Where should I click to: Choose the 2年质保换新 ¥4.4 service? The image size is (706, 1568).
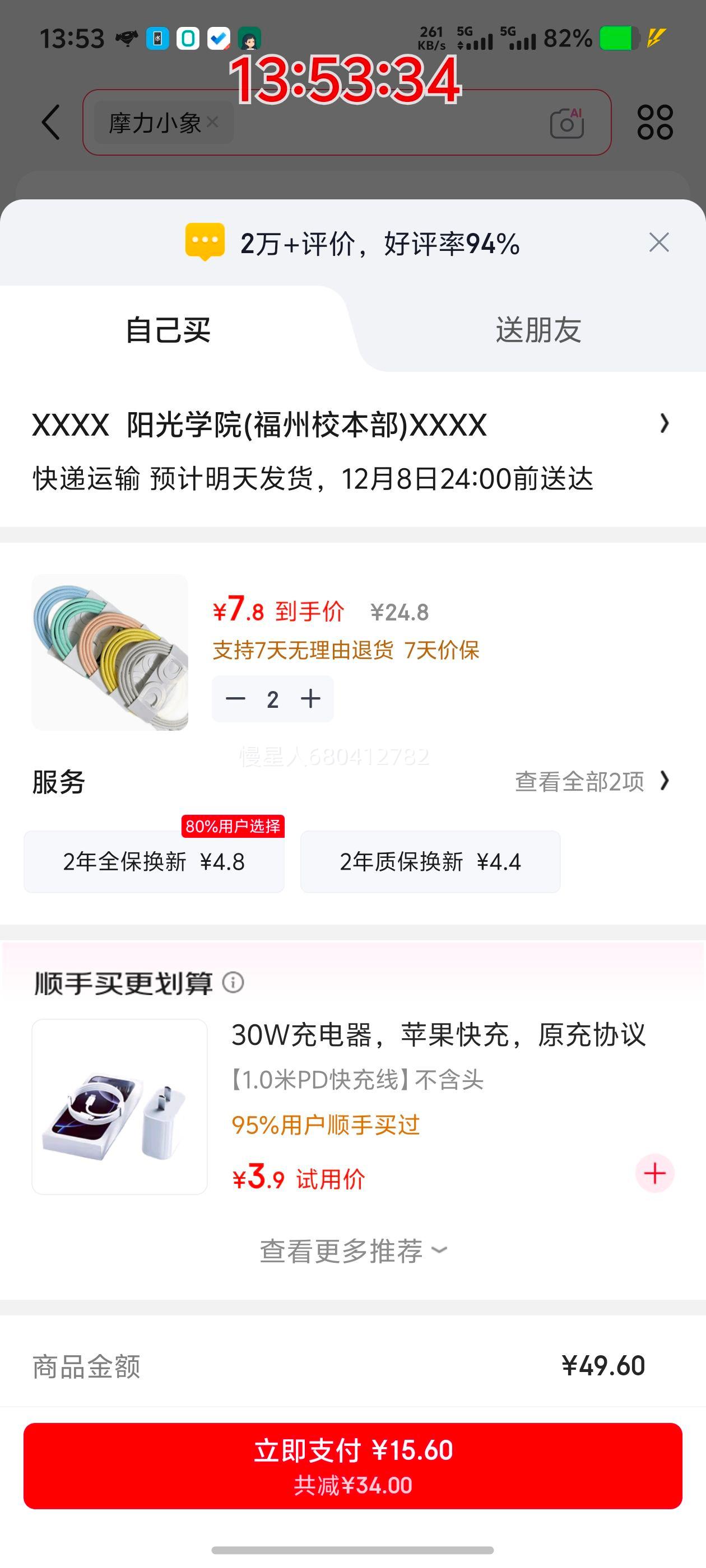(430, 862)
